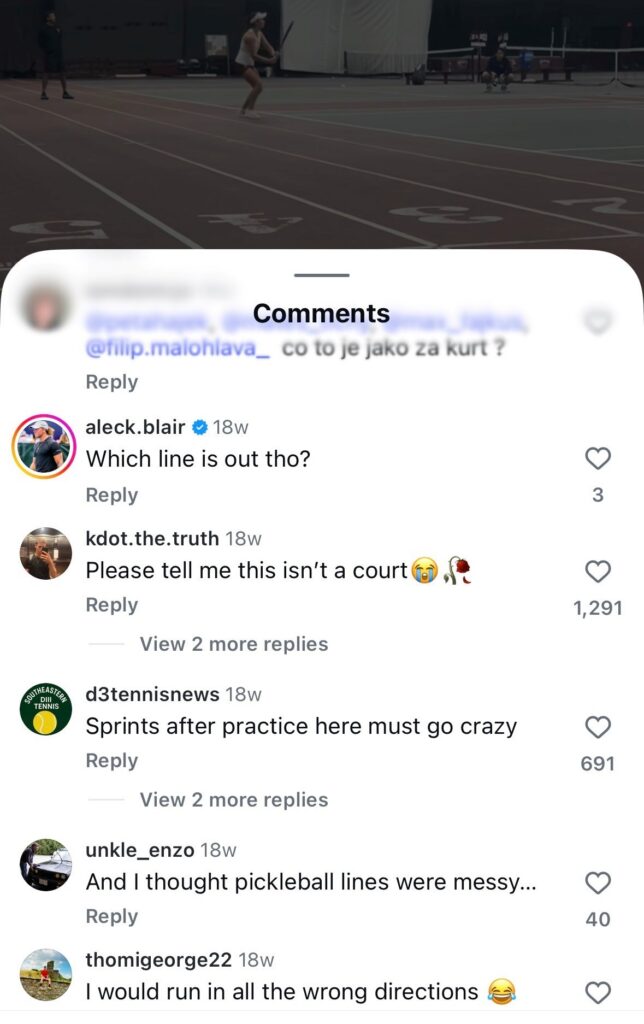This screenshot has width=644, height=1024.
Task: Reply to d3tennisnews's comment
Action: coord(112,761)
